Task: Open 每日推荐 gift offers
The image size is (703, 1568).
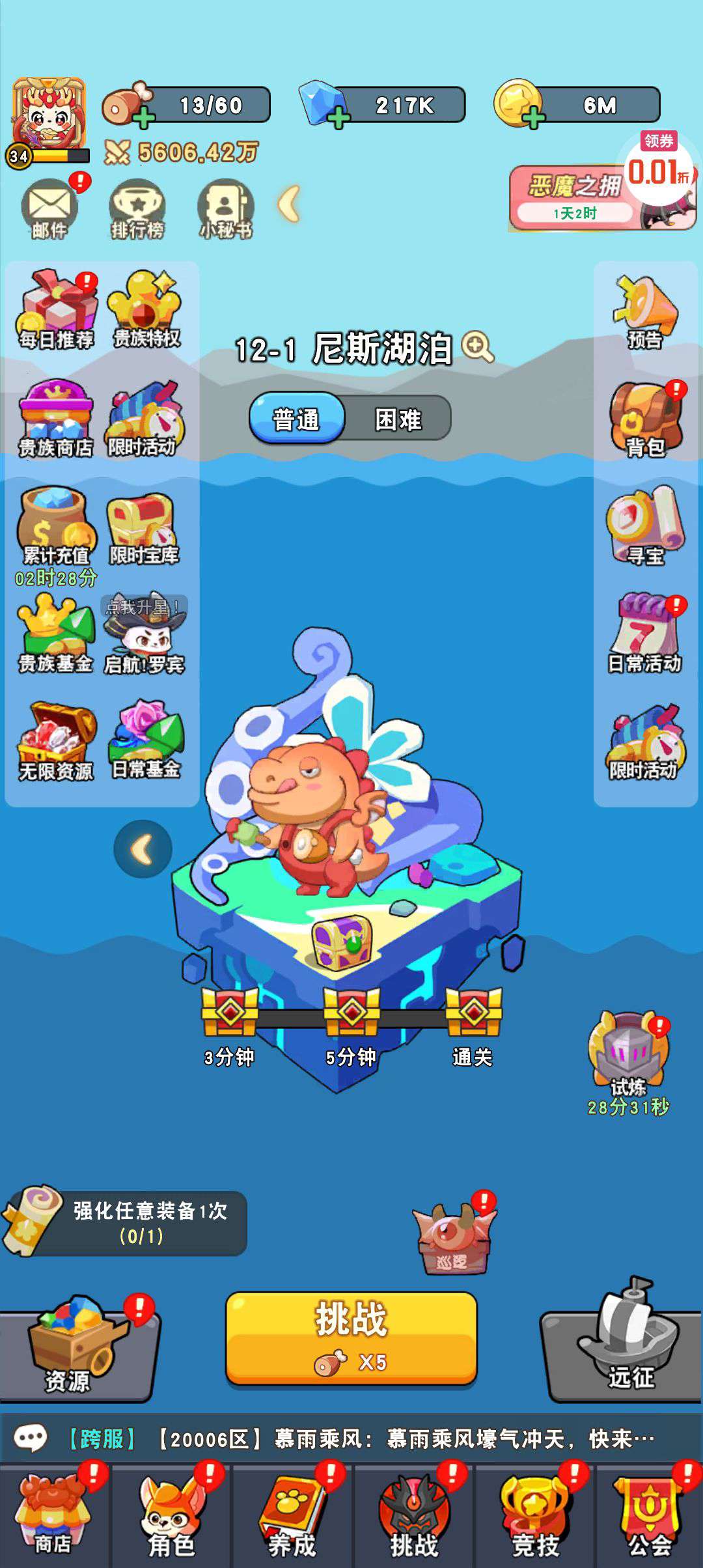Action: [56, 310]
